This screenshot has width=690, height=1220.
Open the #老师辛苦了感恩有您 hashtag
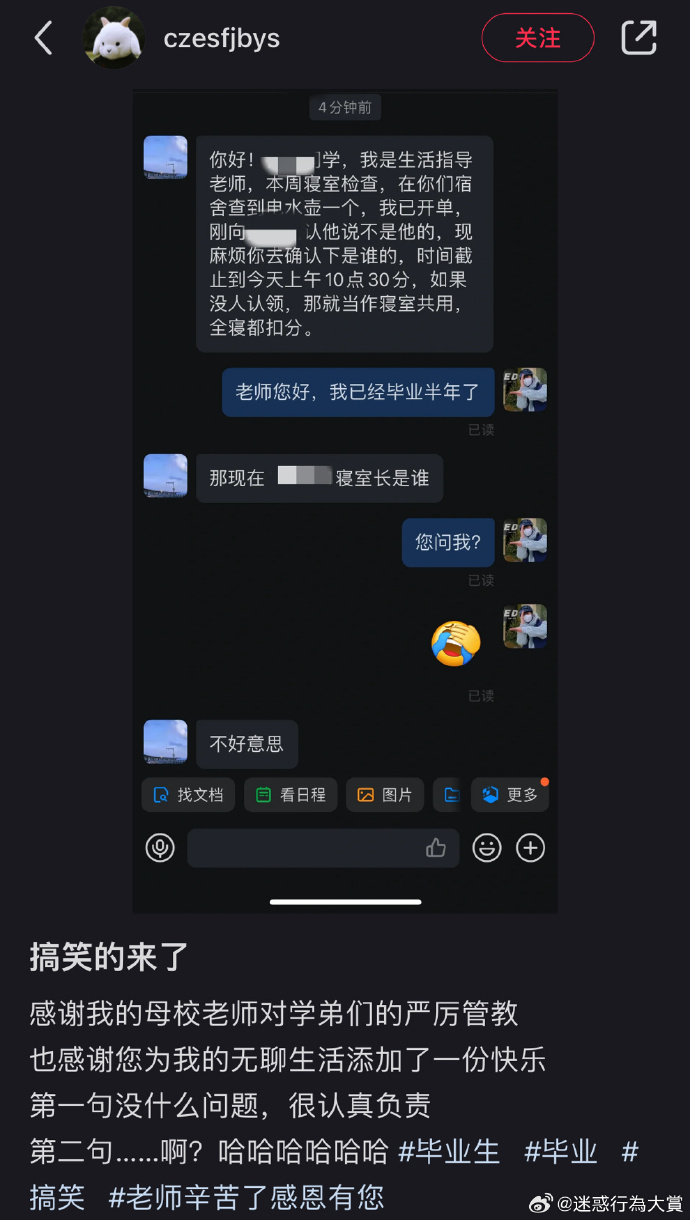(246, 1196)
